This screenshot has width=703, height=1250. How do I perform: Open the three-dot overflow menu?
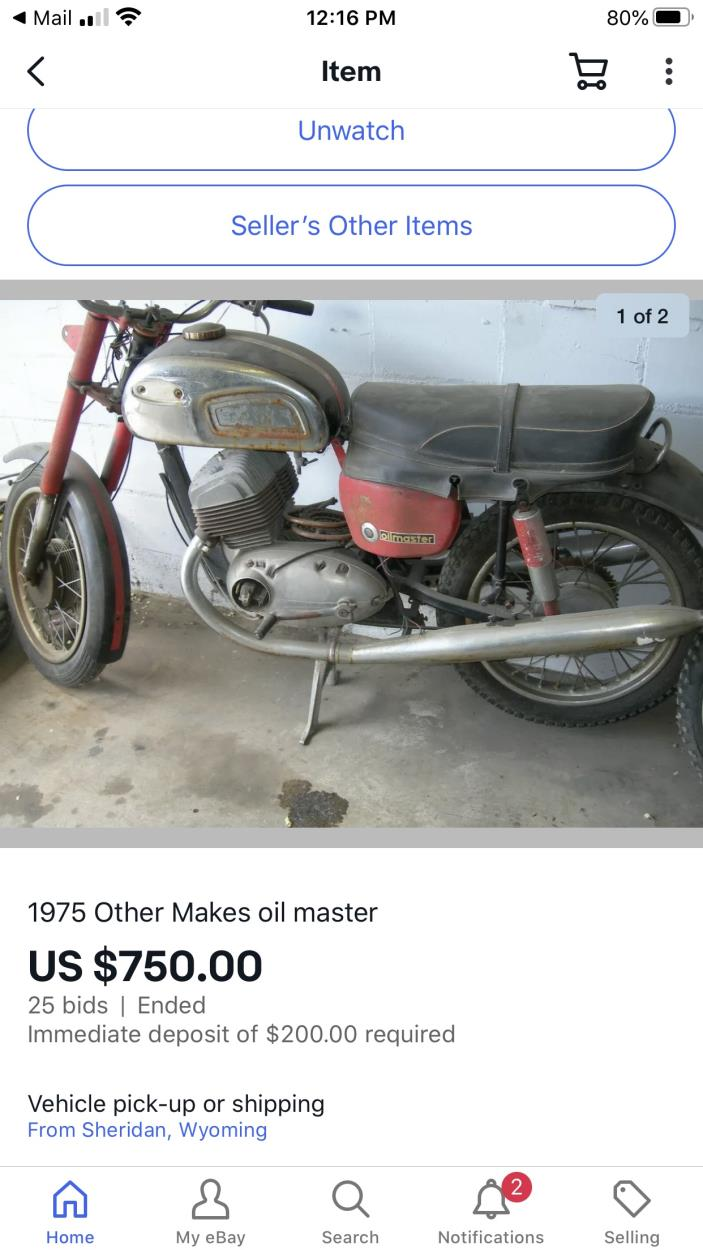click(668, 72)
